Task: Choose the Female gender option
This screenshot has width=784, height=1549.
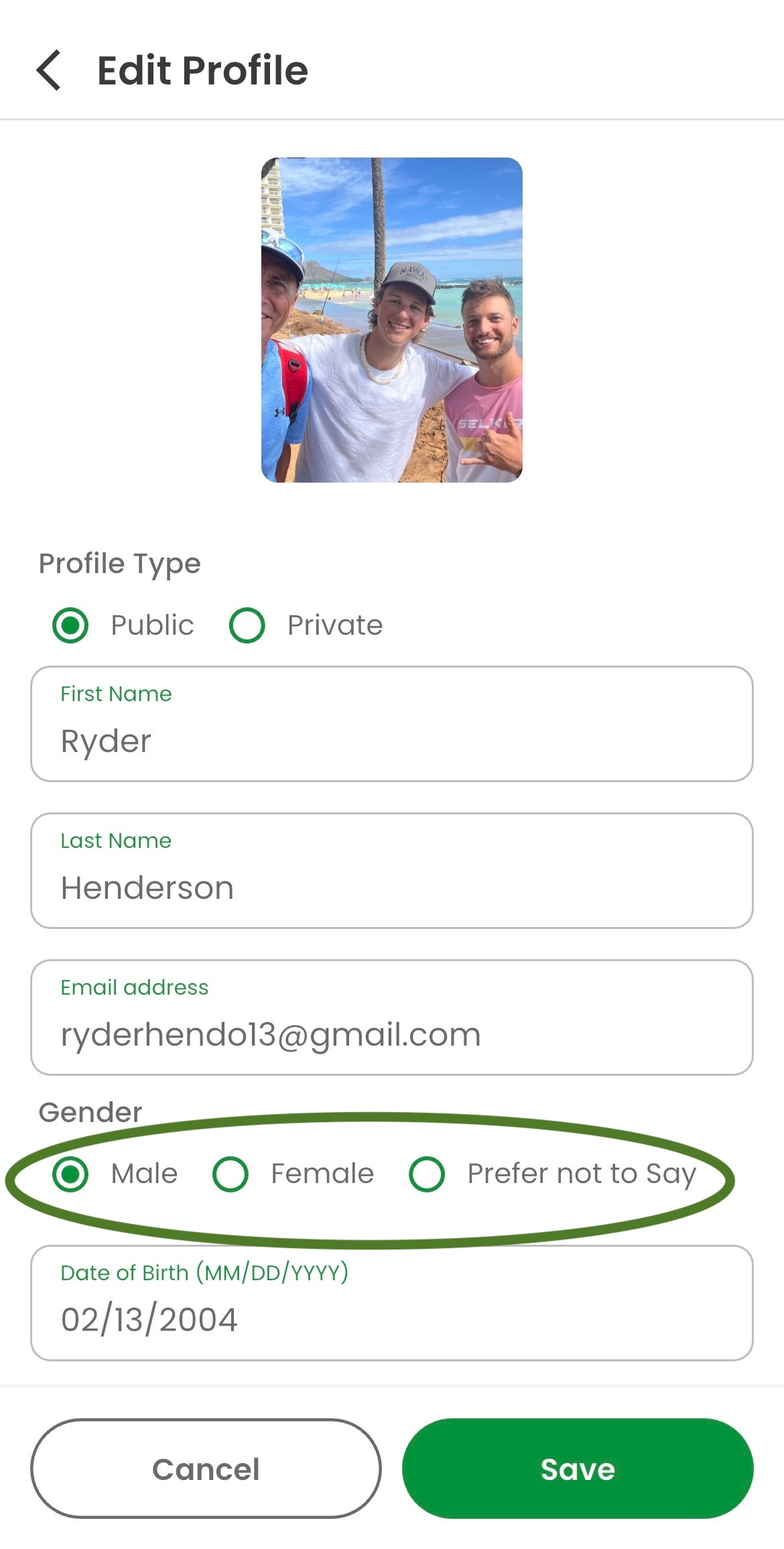Action: tap(231, 1174)
